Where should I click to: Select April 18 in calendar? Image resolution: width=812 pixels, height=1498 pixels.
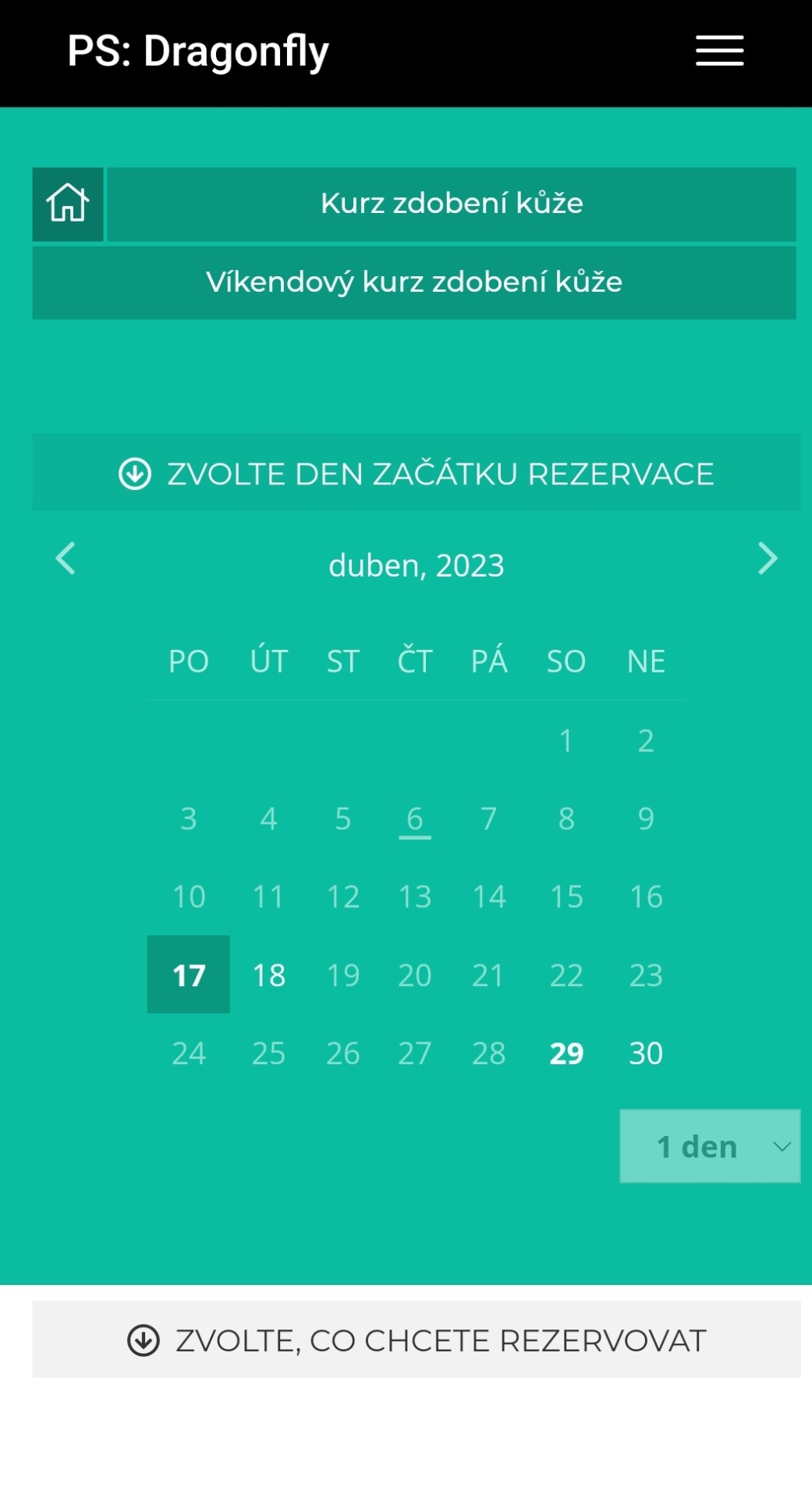[x=269, y=975]
